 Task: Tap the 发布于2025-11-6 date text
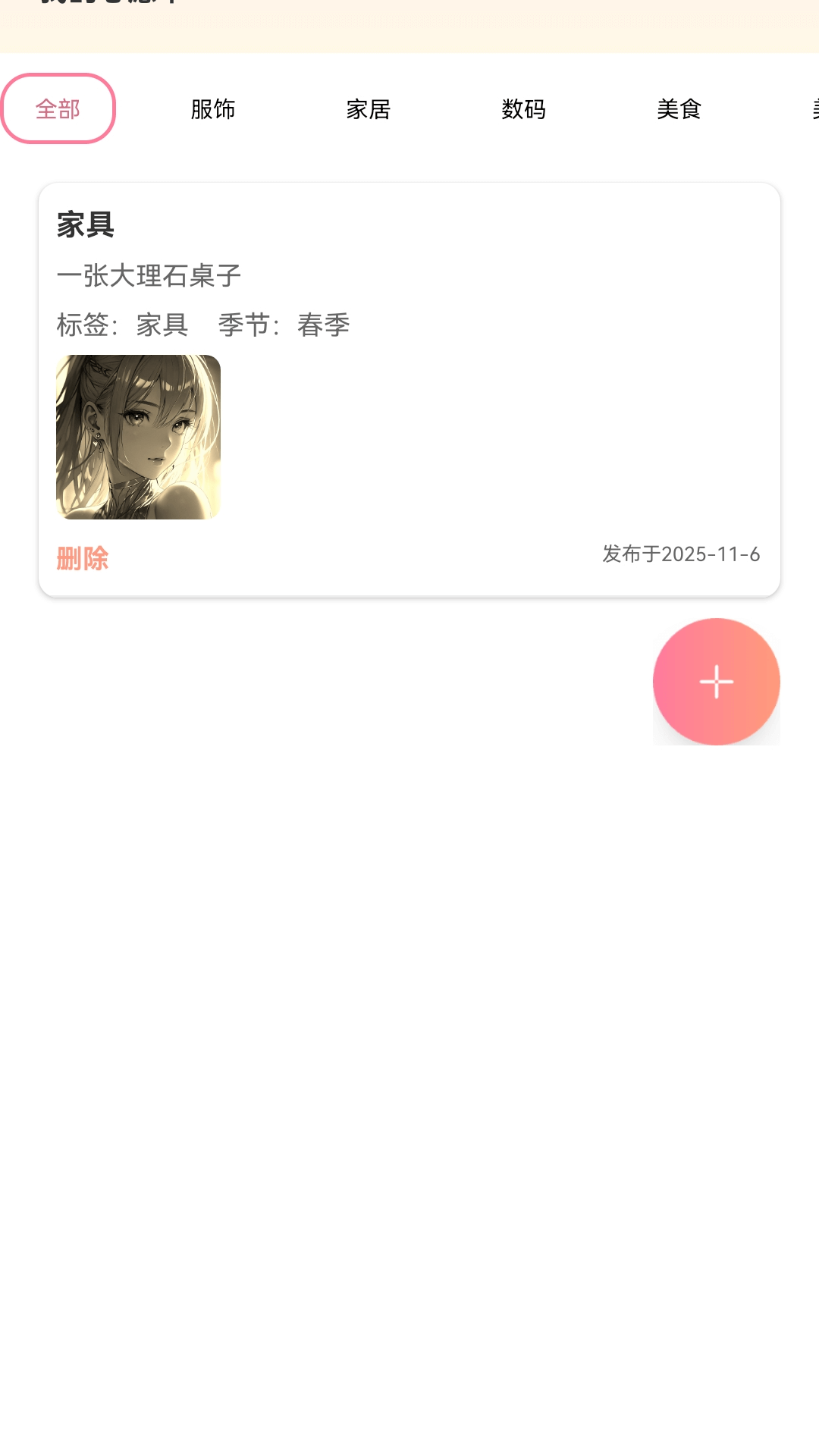click(x=680, y=554)
